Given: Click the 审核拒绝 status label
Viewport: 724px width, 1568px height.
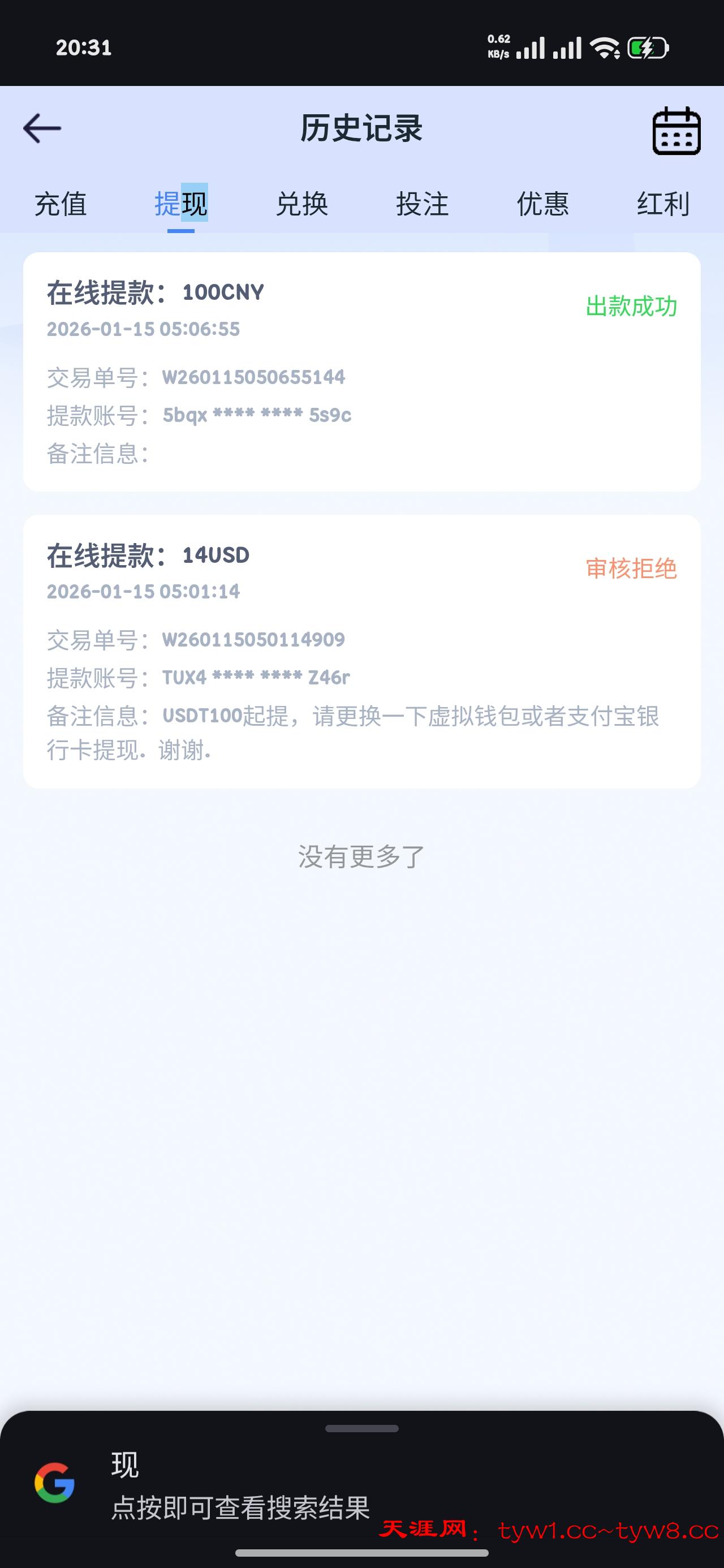Looking at the screenshot, I should click(631, 571).
